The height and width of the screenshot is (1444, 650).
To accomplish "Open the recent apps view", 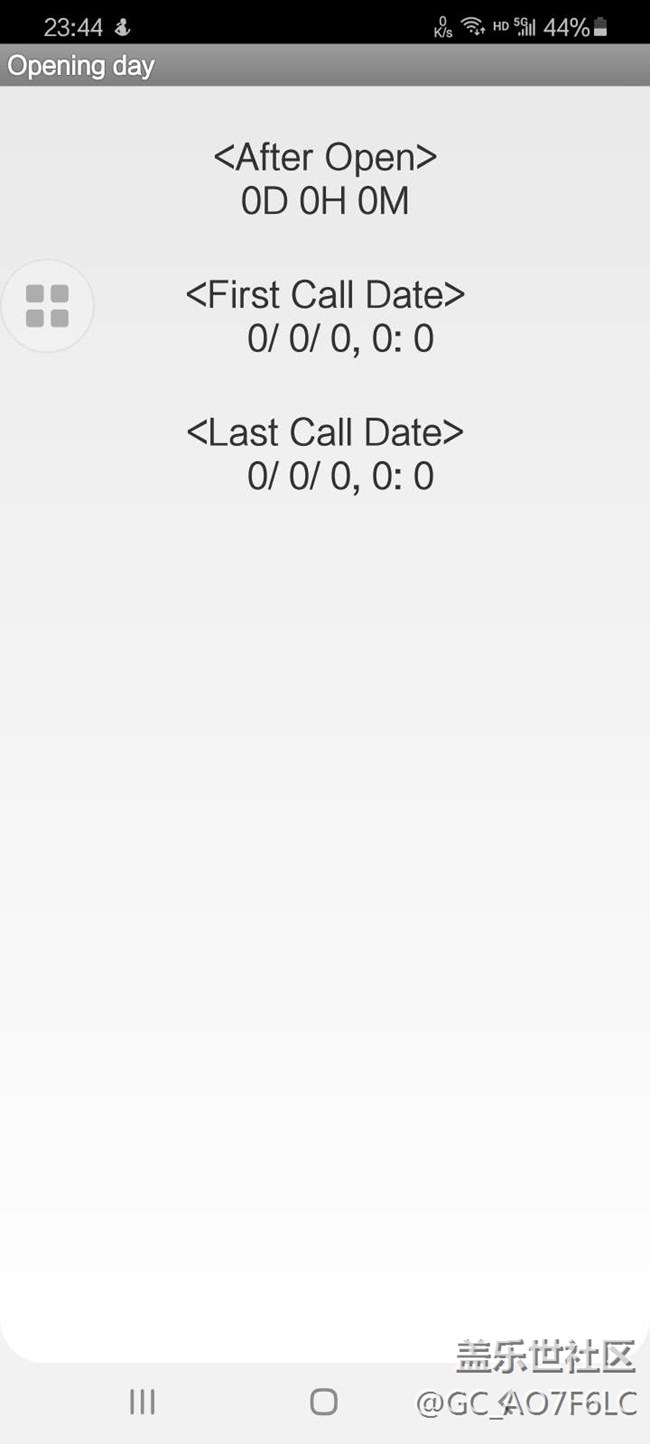I will pyautogui.click(x=142, y=1401).
